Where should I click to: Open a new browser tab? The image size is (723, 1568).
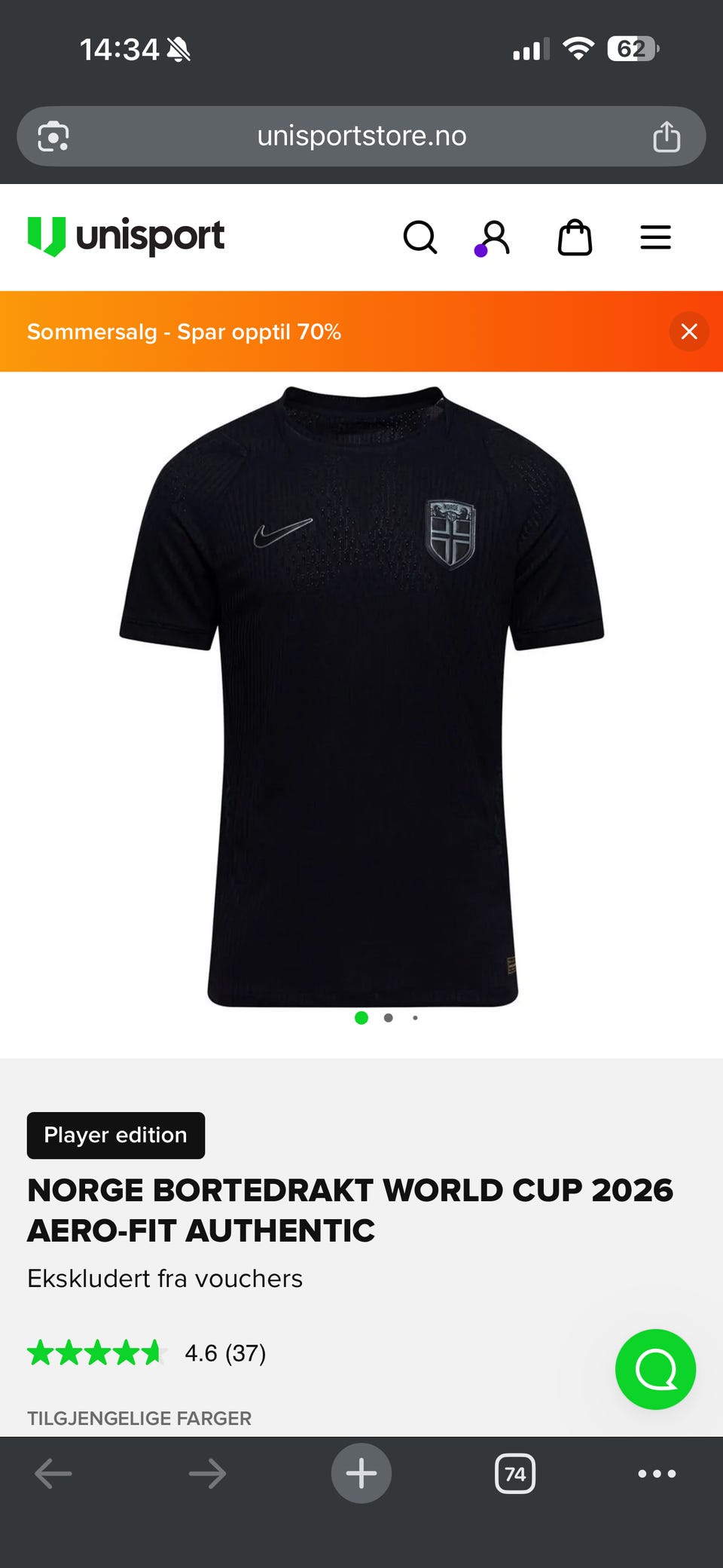click(x=361, y=1473)
